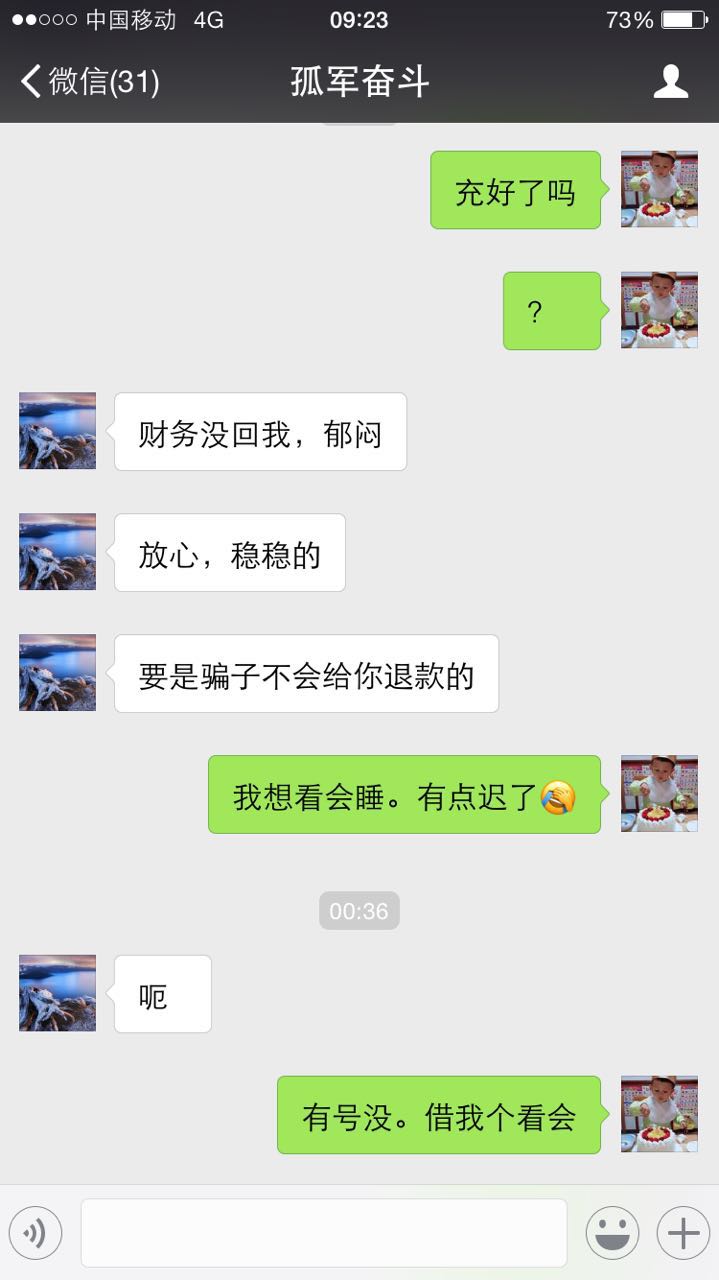The height and width of the screenshot is (1280, 719).
Task: Open contact avatar beside 财务没回我，郁闷
Action: (58, 431)
